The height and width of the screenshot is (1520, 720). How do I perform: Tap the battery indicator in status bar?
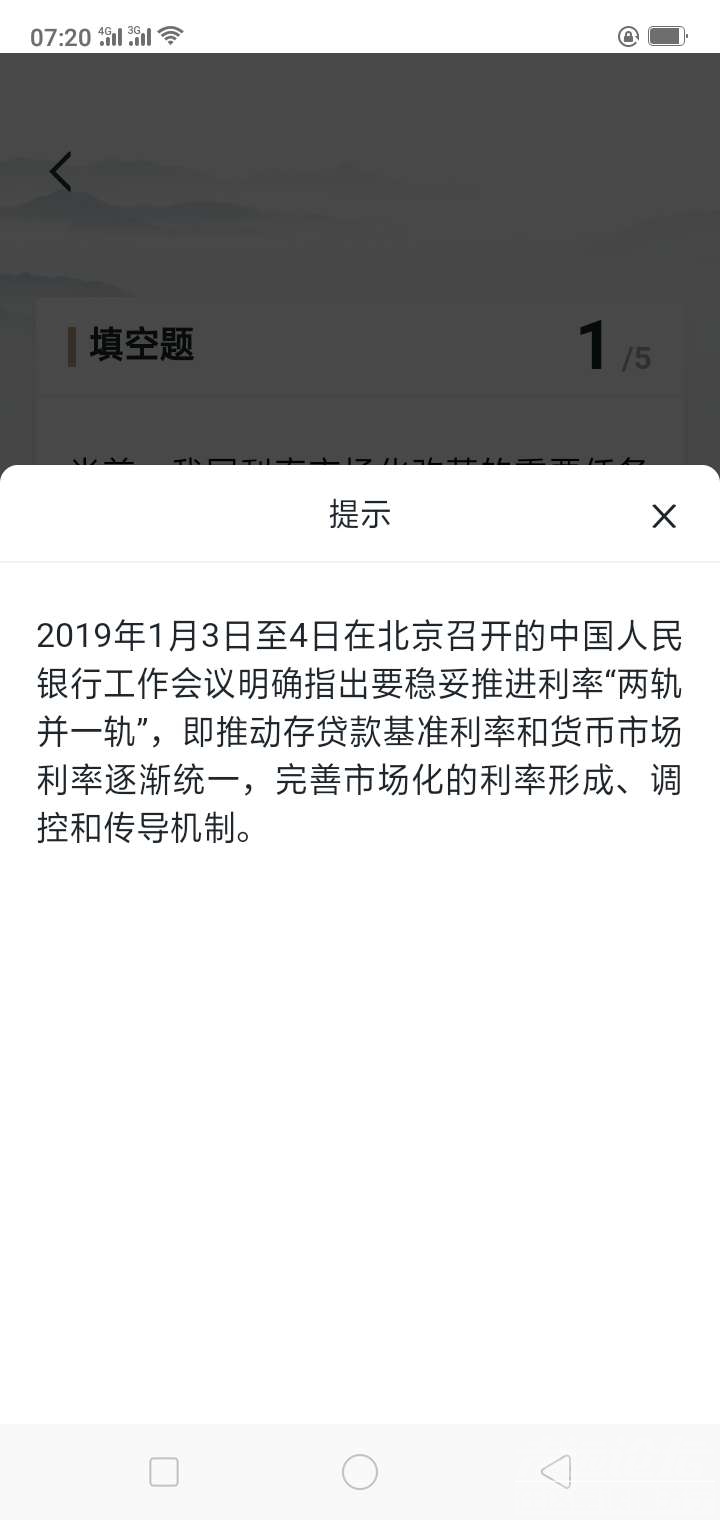pos(665,36)
